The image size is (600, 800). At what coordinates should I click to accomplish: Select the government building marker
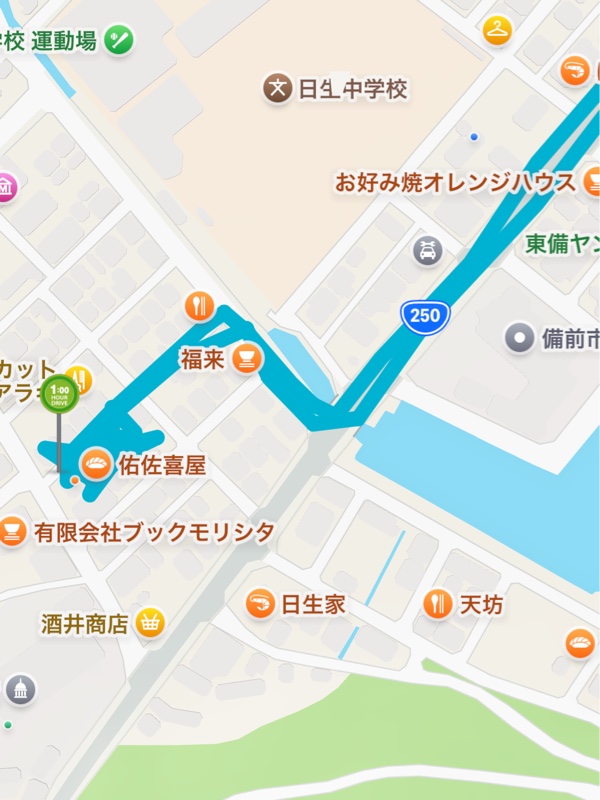(x=20, y=688)
